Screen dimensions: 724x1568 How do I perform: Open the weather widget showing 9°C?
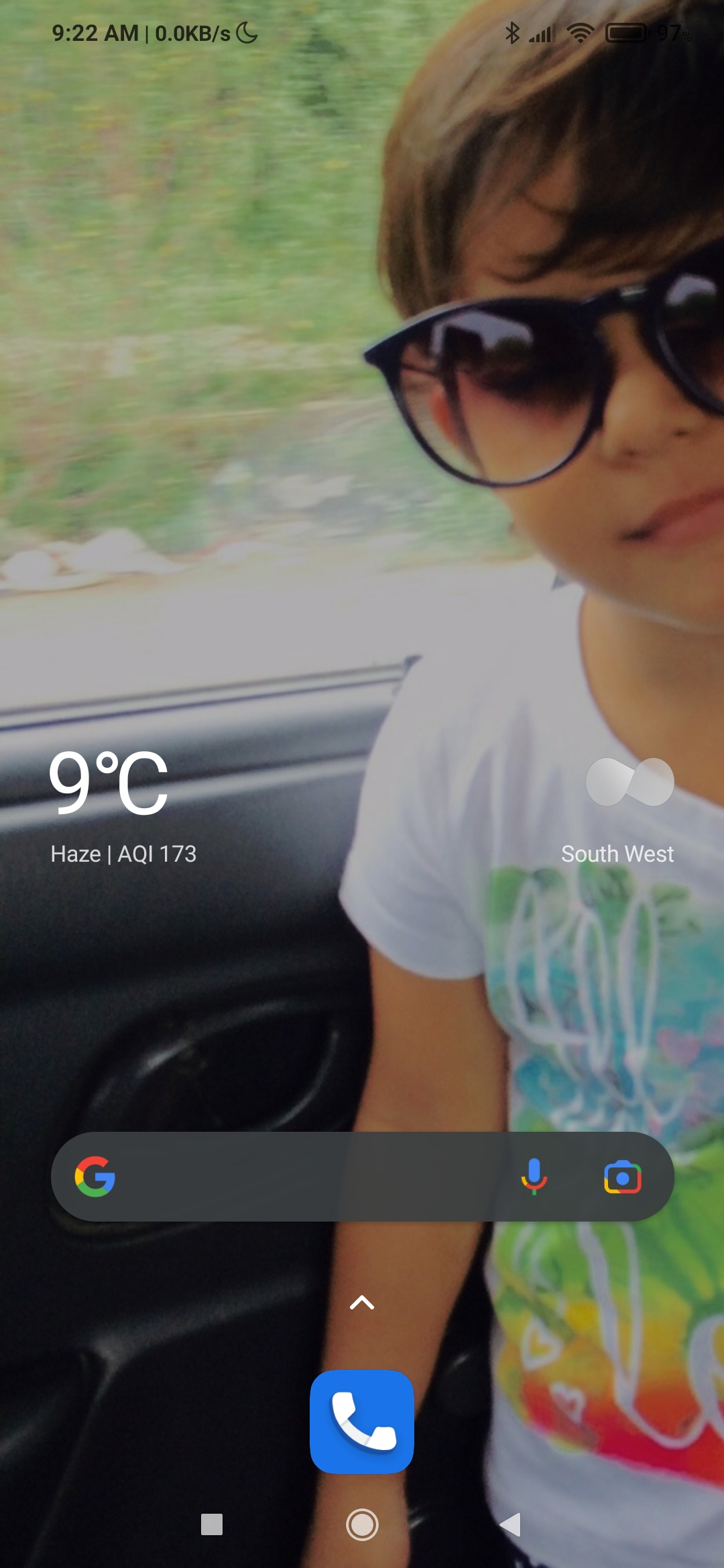(x=109, y=783)
